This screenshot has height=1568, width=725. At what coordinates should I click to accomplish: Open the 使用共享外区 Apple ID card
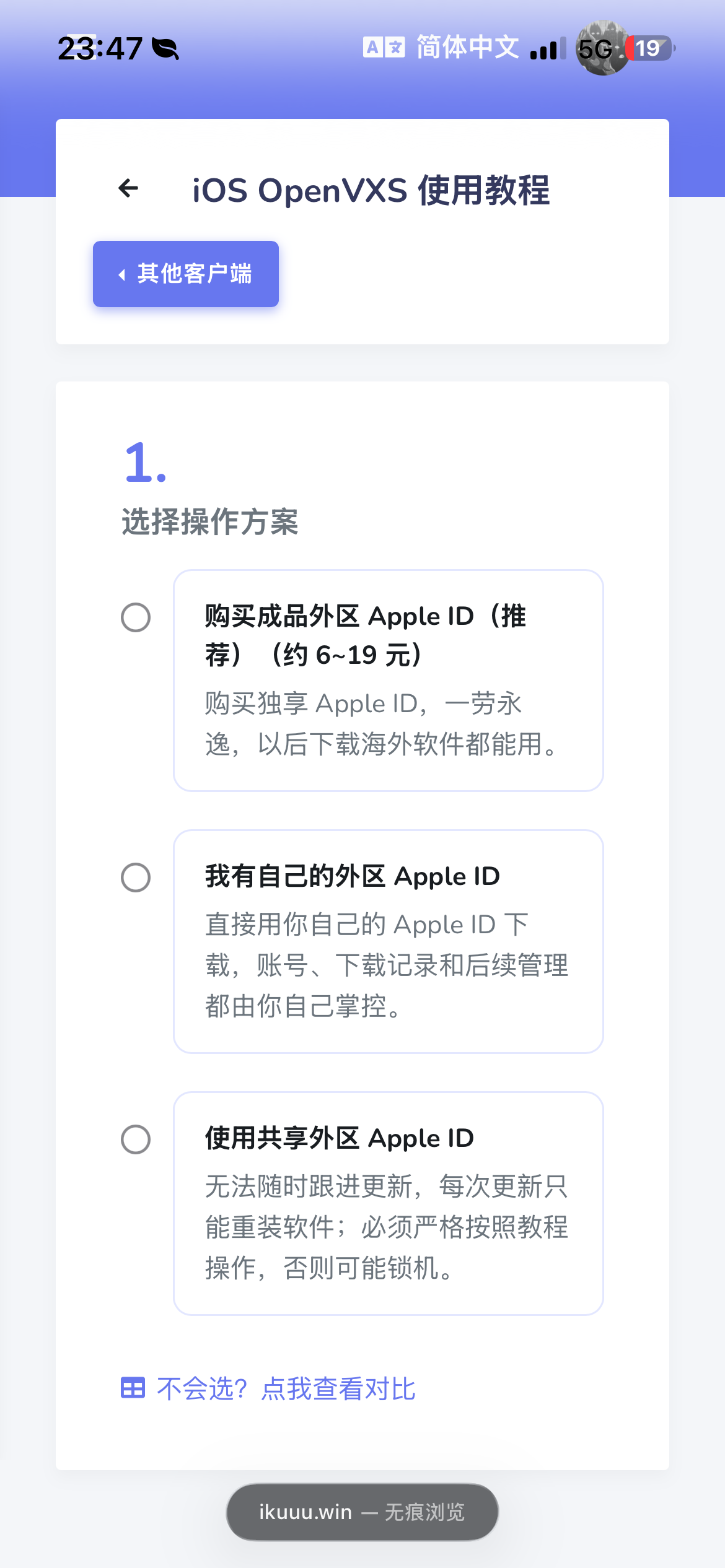pos(389,1203)
